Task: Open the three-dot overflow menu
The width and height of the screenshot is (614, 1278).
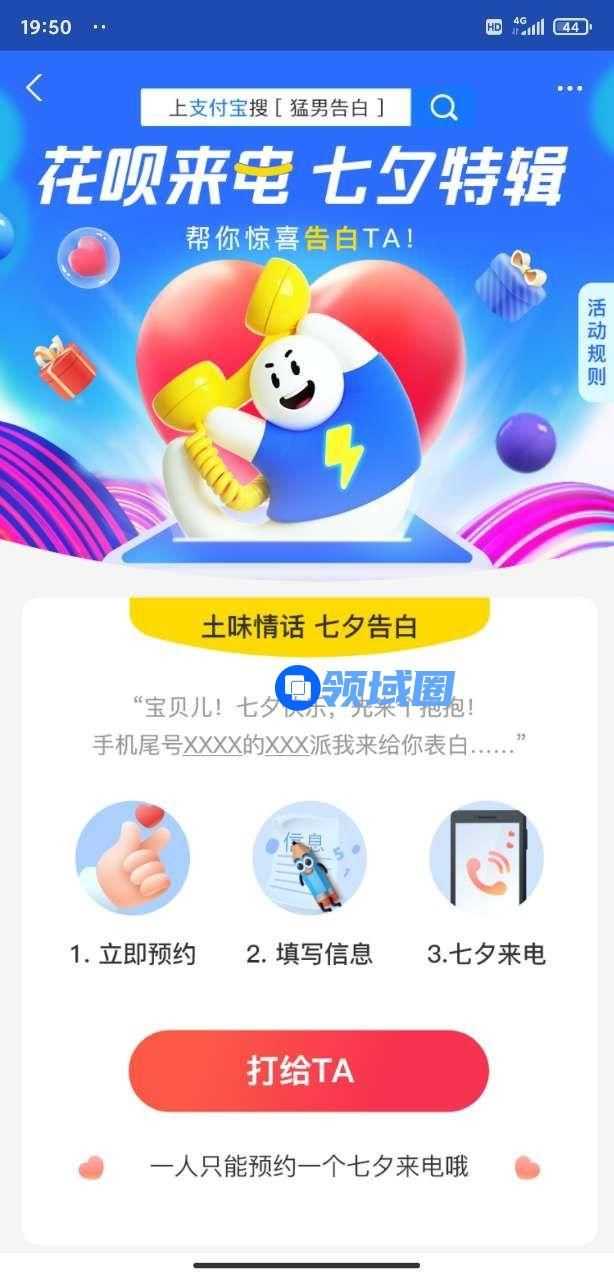Action: tap(569, 88)
